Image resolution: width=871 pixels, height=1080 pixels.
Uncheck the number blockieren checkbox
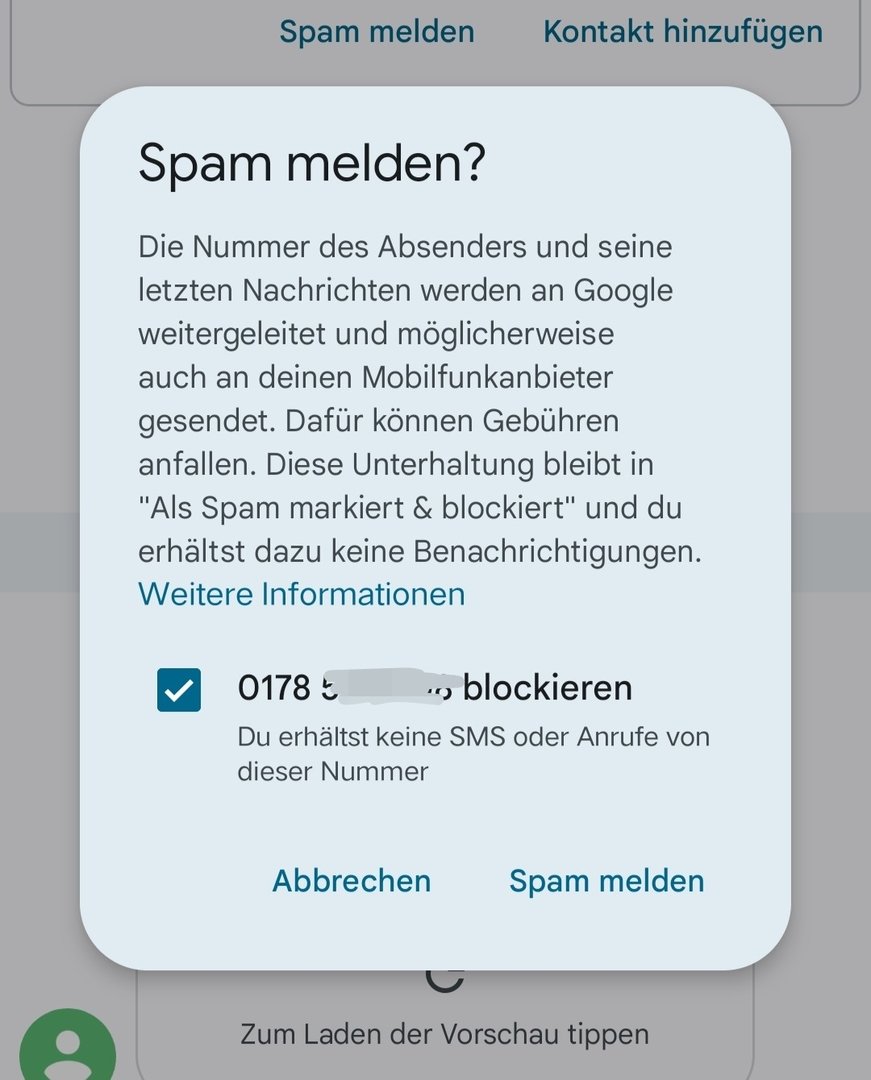pyautogui.click(x=179, y=689)
